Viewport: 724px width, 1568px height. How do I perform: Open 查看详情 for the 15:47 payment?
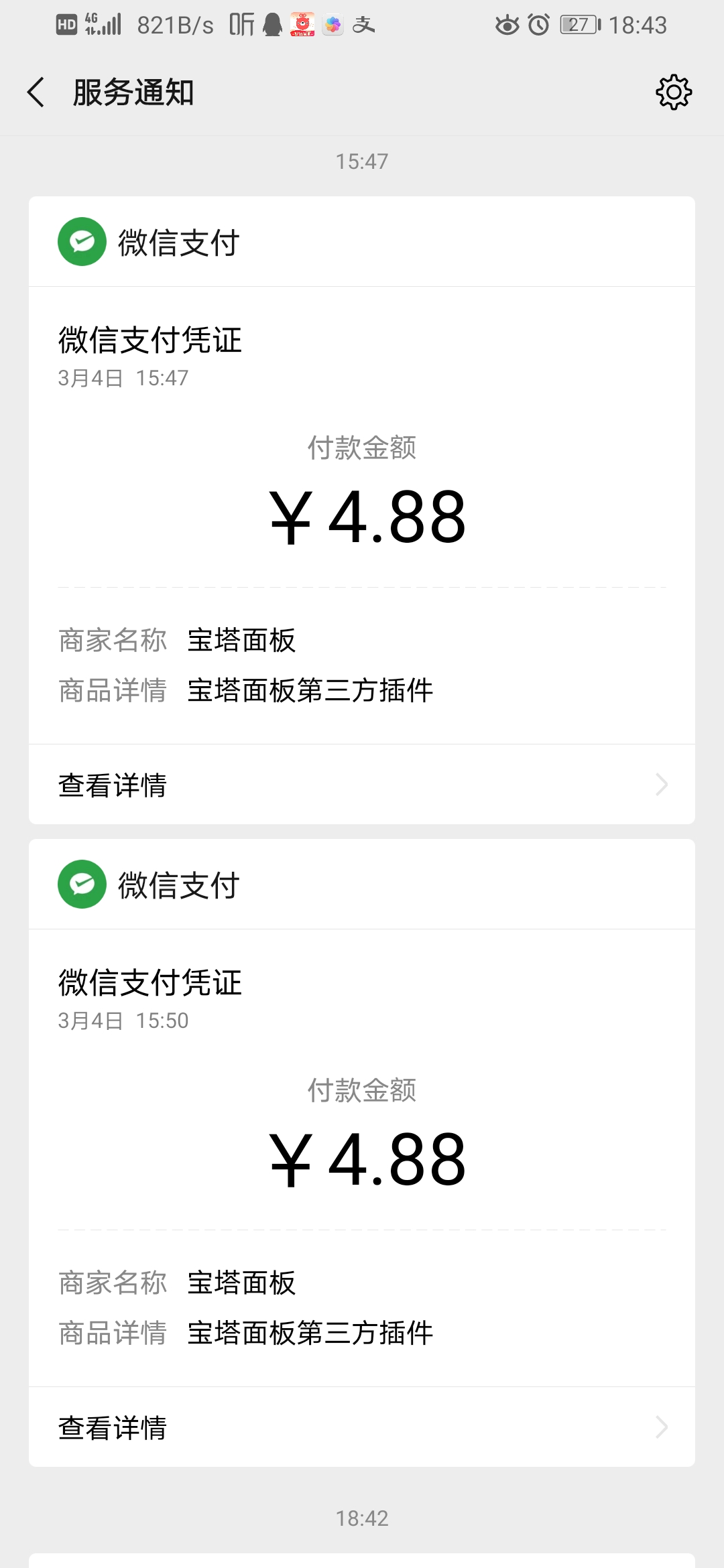click(x=362, y=785)
